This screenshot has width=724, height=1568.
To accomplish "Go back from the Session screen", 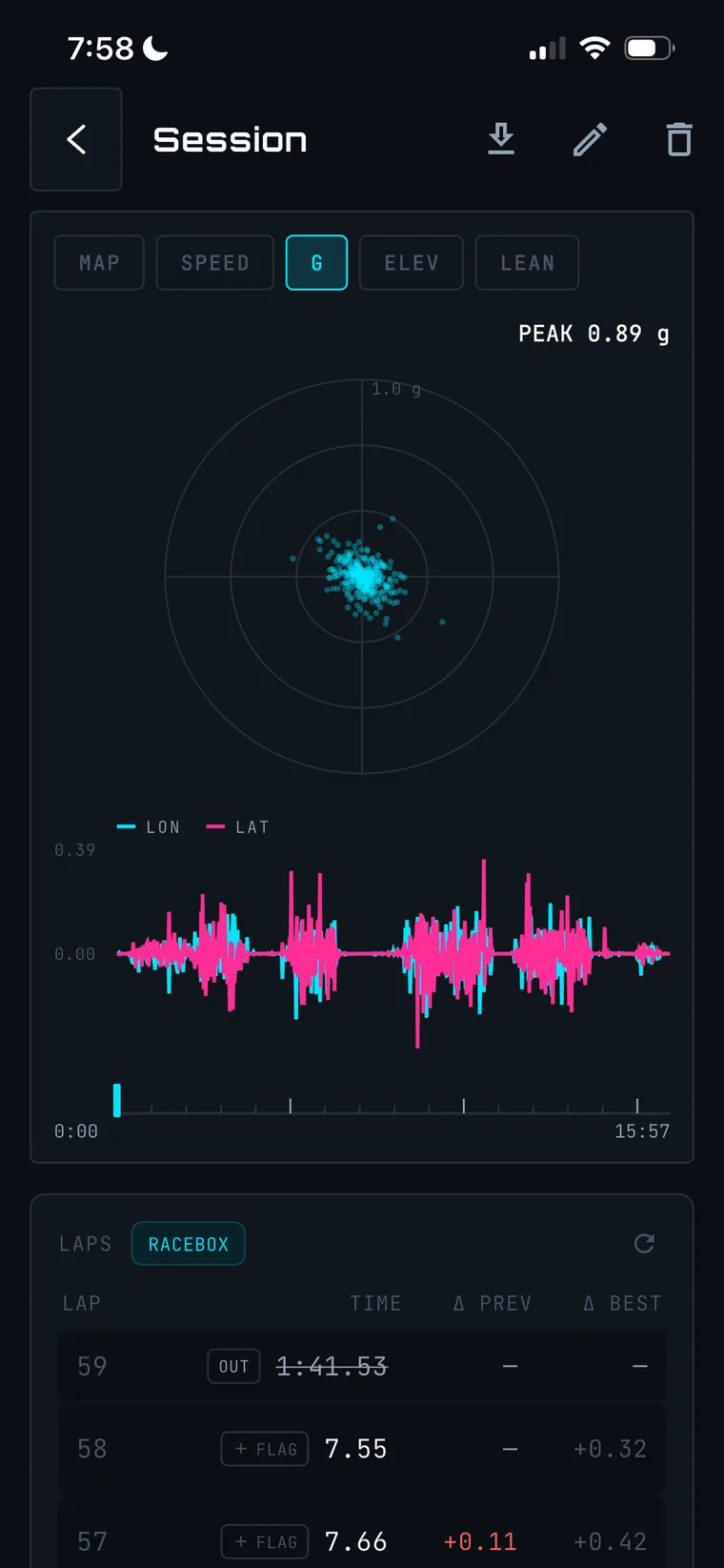I will [x=76, y=139].
